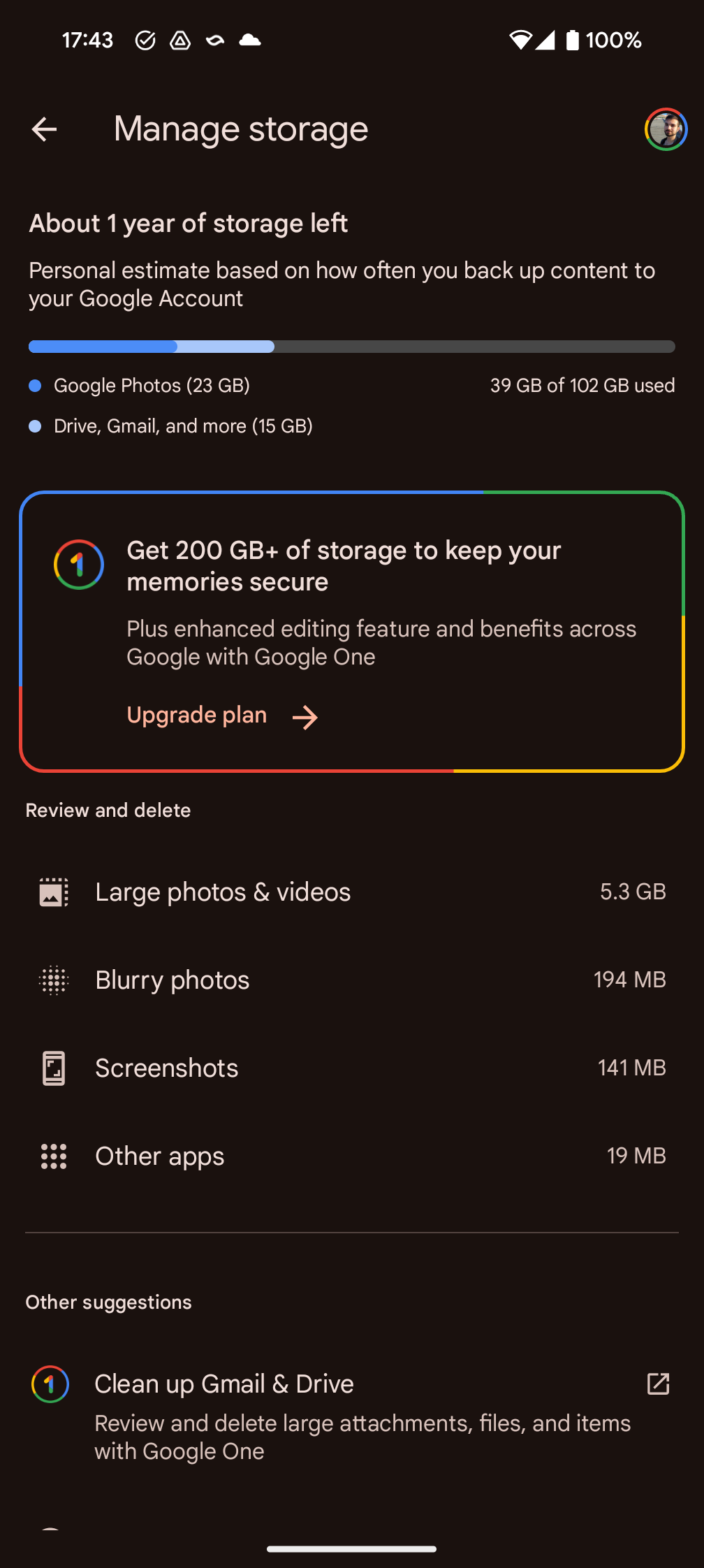Tap the back arrow to leave Manage storage

[x=44, y=129]
